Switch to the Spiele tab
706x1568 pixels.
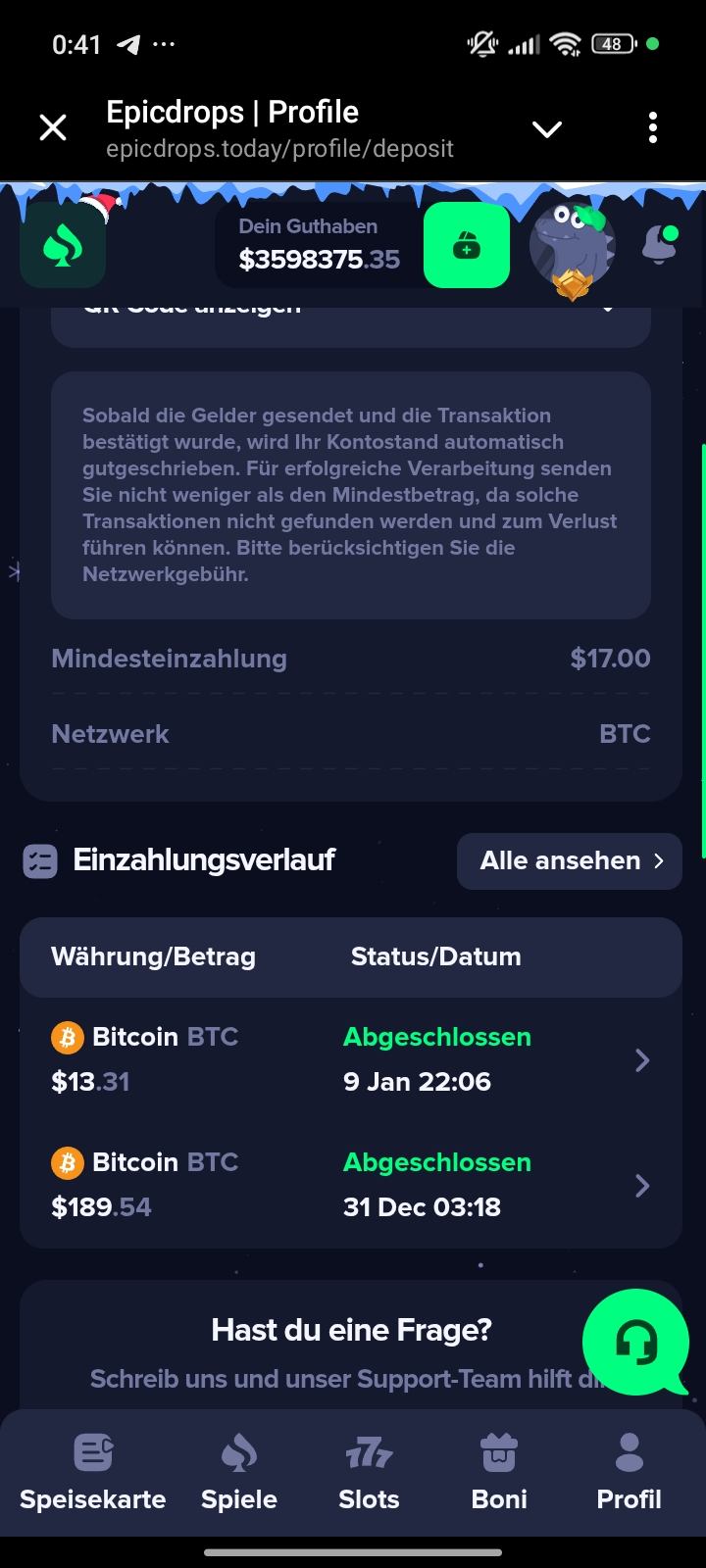(239, 1472)
